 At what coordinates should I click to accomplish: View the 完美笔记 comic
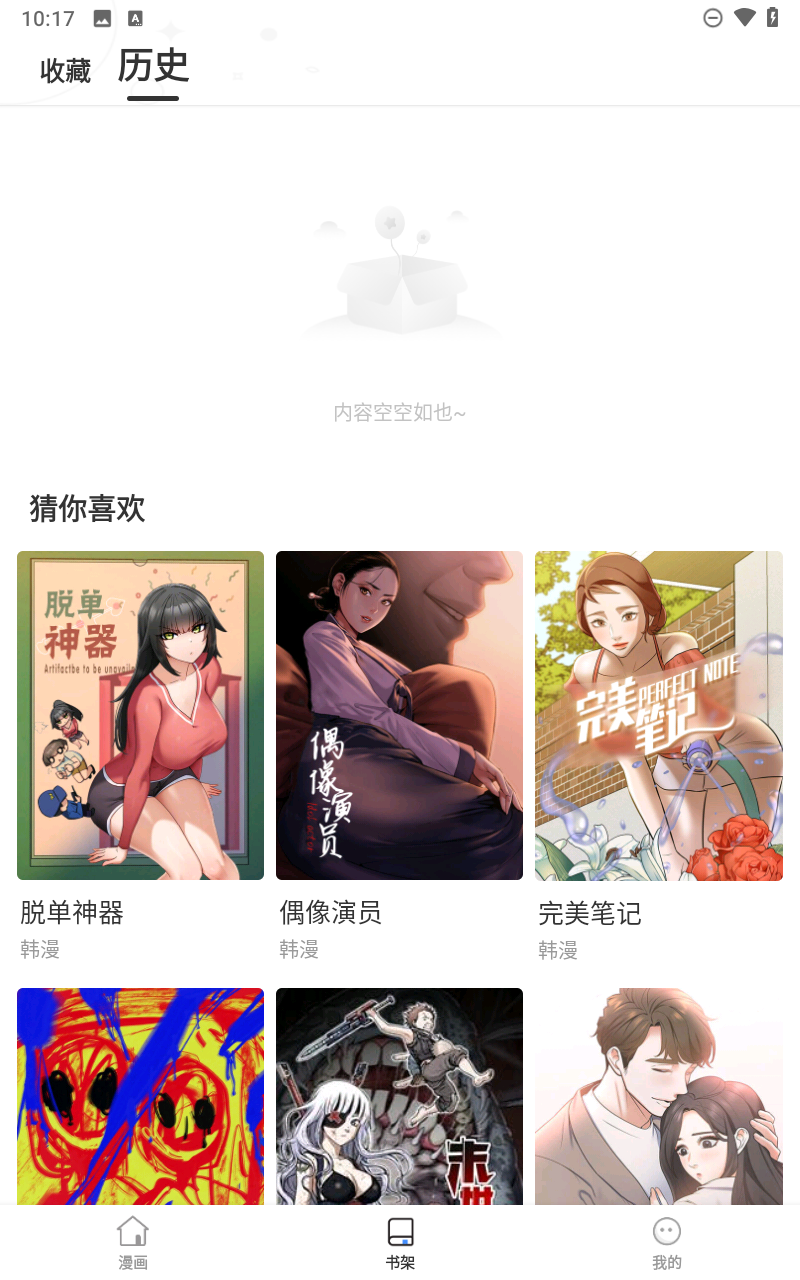[x=658, y=715]
